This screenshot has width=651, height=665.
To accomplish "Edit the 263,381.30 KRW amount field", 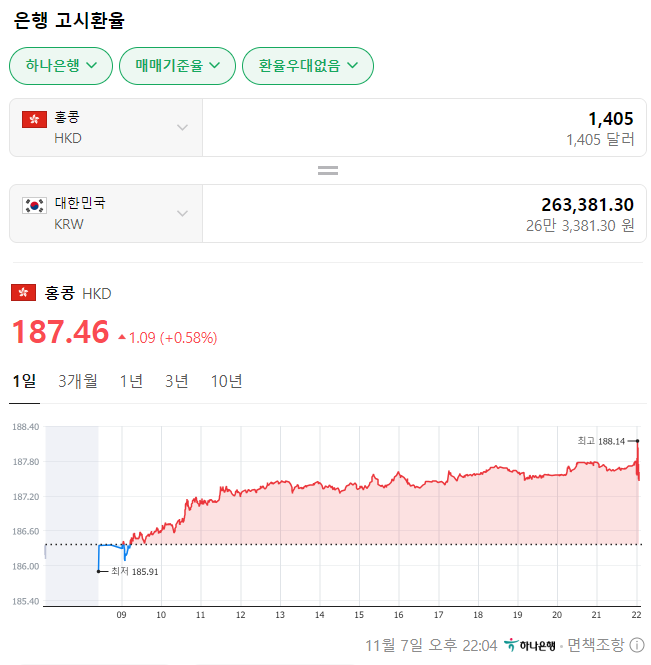I will pyautogui.click(x=420, y=213).
